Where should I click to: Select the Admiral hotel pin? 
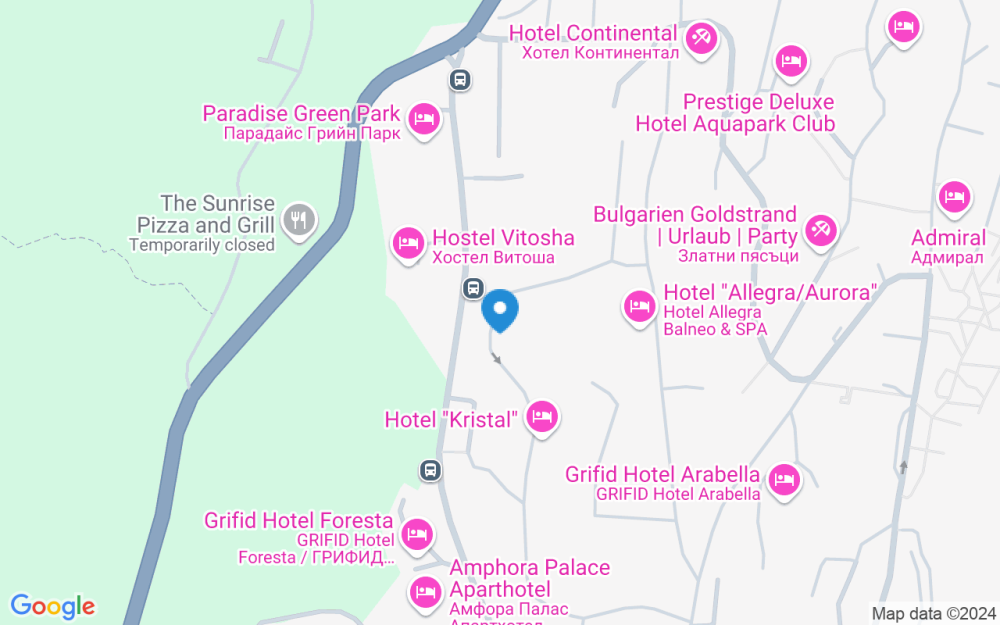pos(954,199)
